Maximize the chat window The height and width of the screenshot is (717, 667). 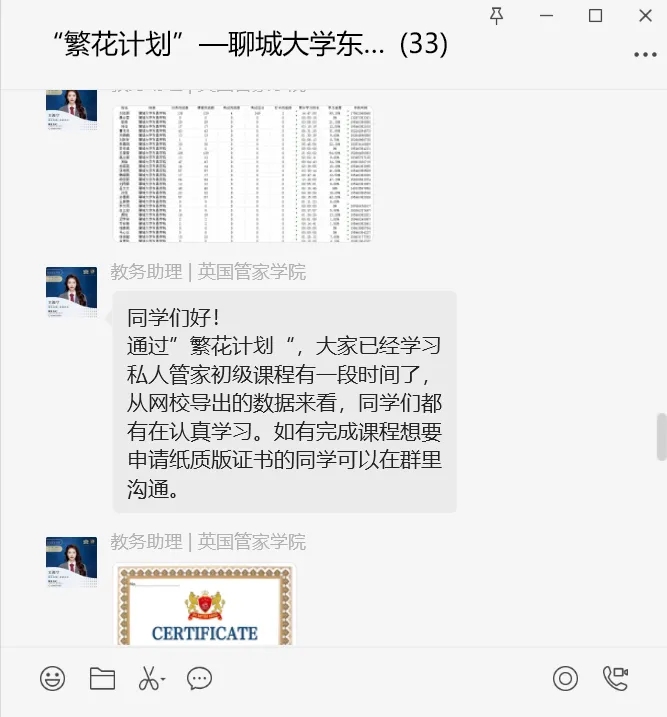pos(595,15)
